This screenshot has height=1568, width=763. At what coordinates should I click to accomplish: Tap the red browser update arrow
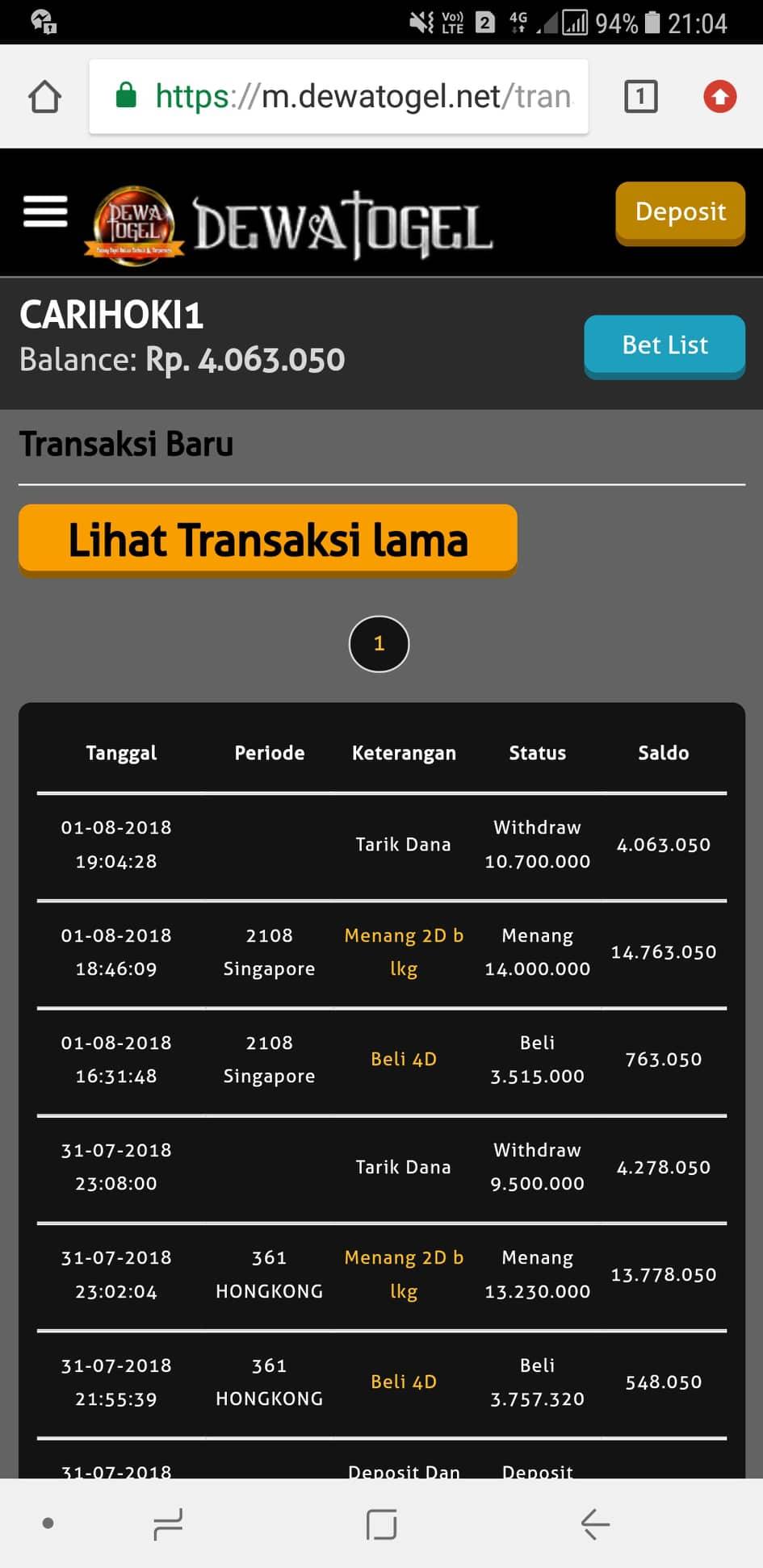coord(719,97)
